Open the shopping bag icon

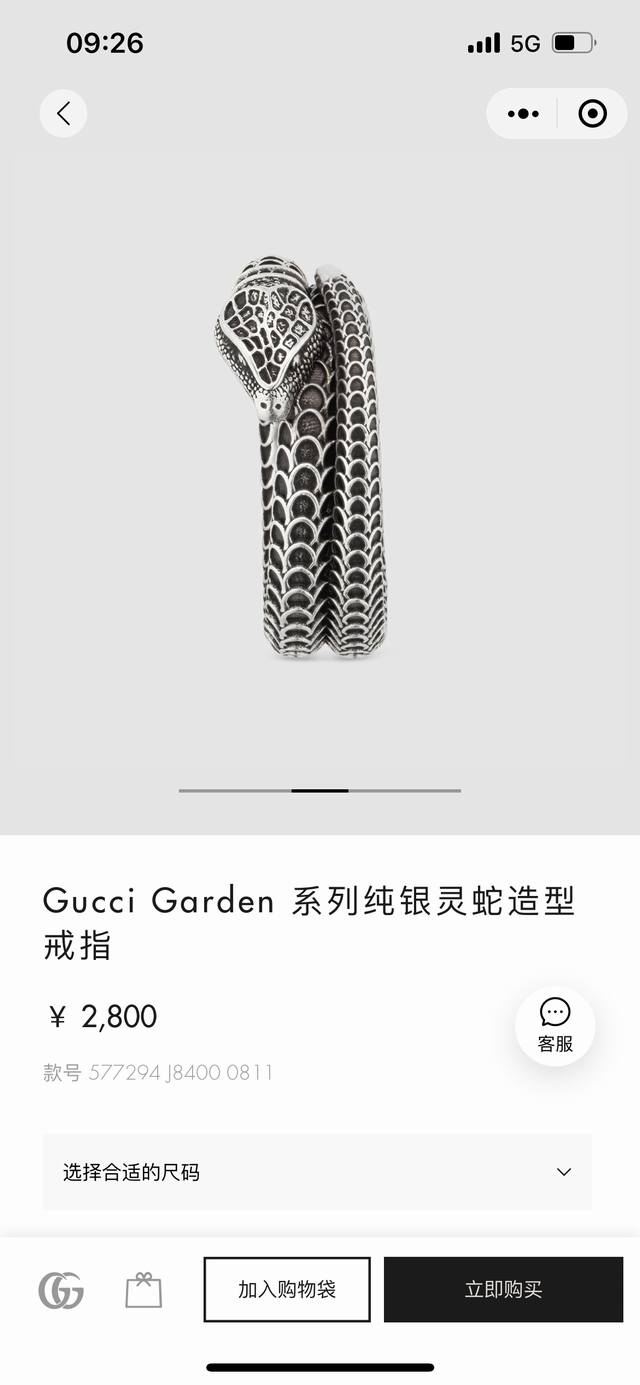click(143, 1290)
